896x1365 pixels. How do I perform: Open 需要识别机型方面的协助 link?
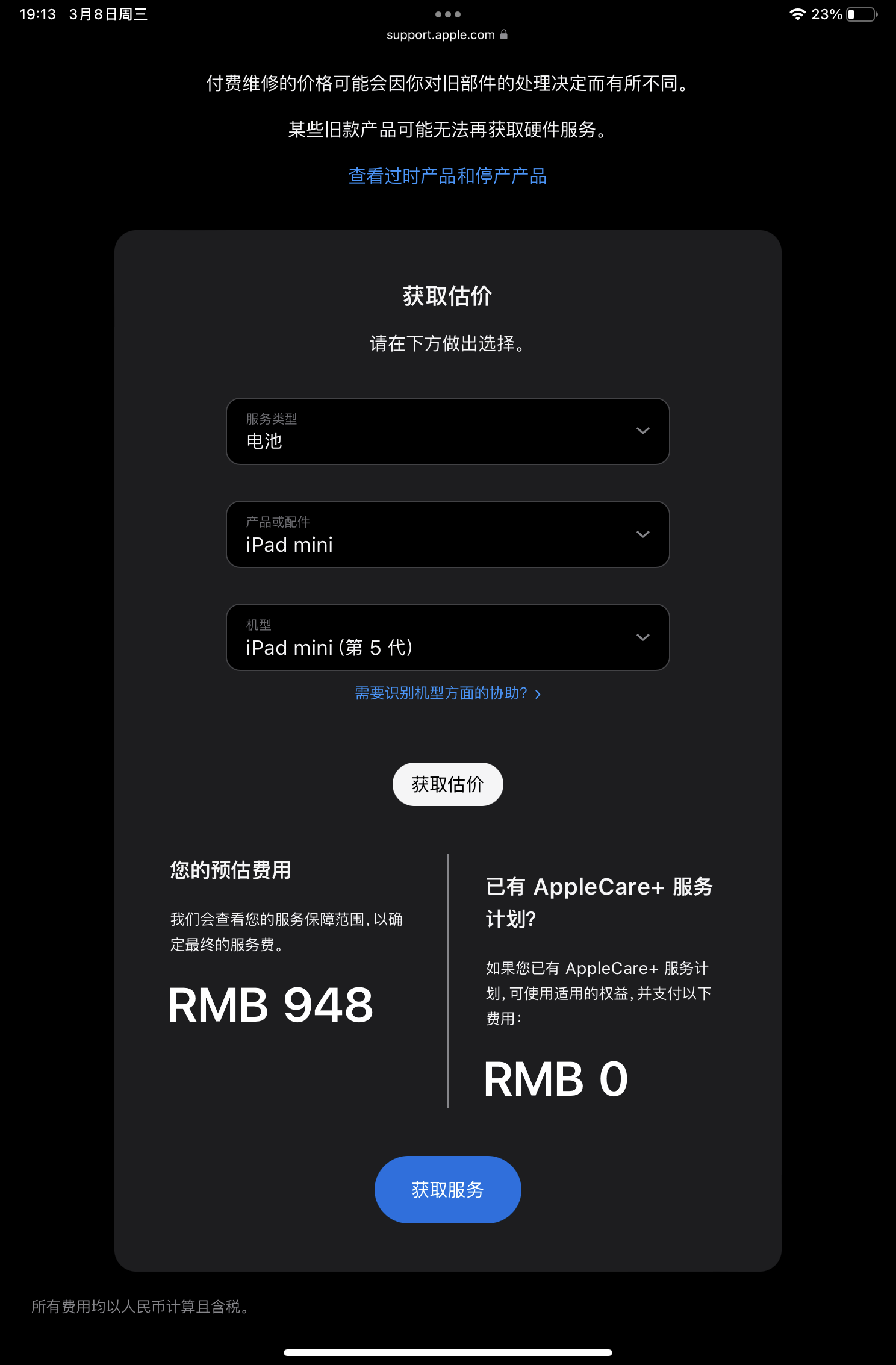coord(447,693)
